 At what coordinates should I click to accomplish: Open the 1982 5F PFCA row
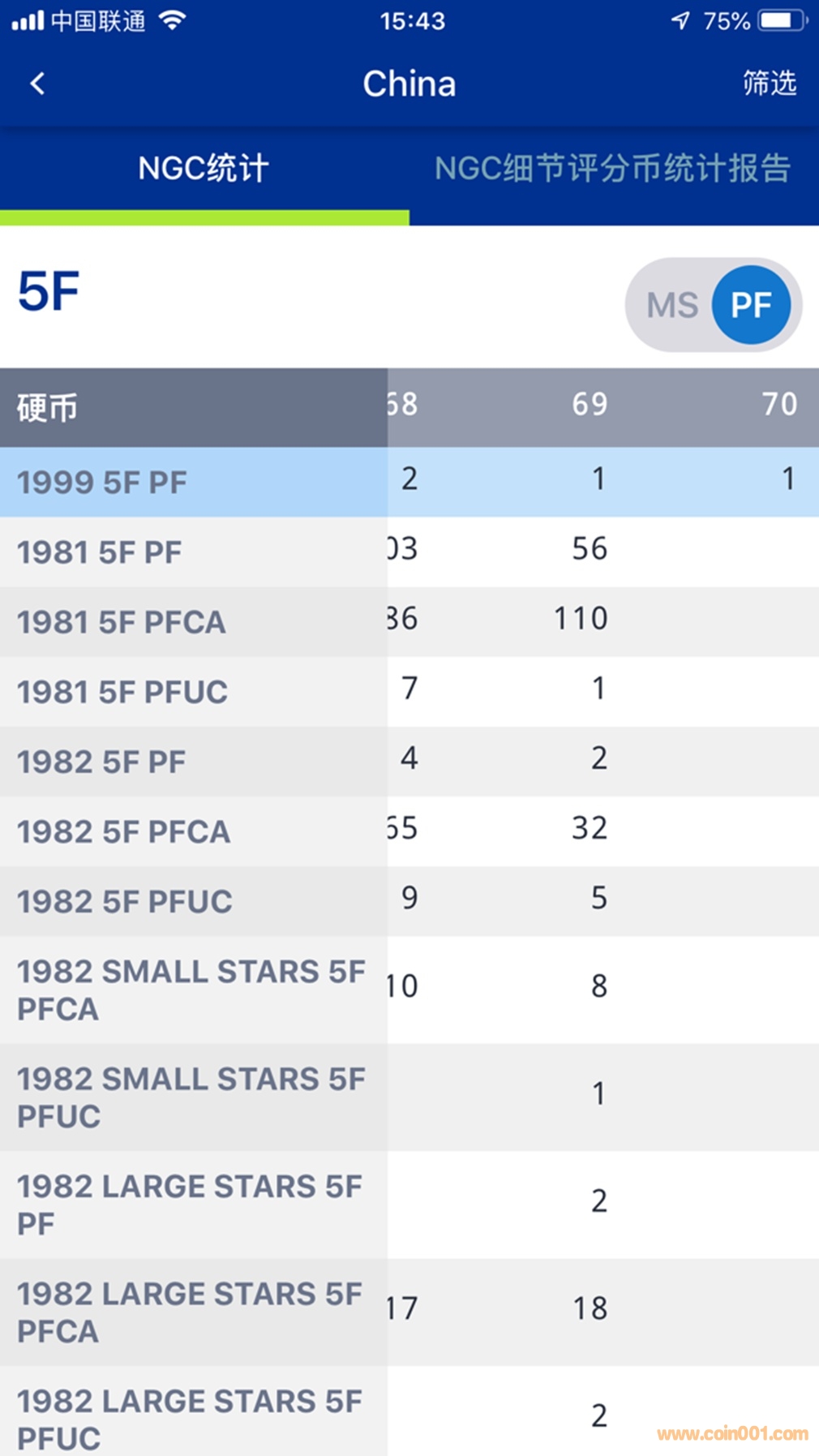pos(124,831)
